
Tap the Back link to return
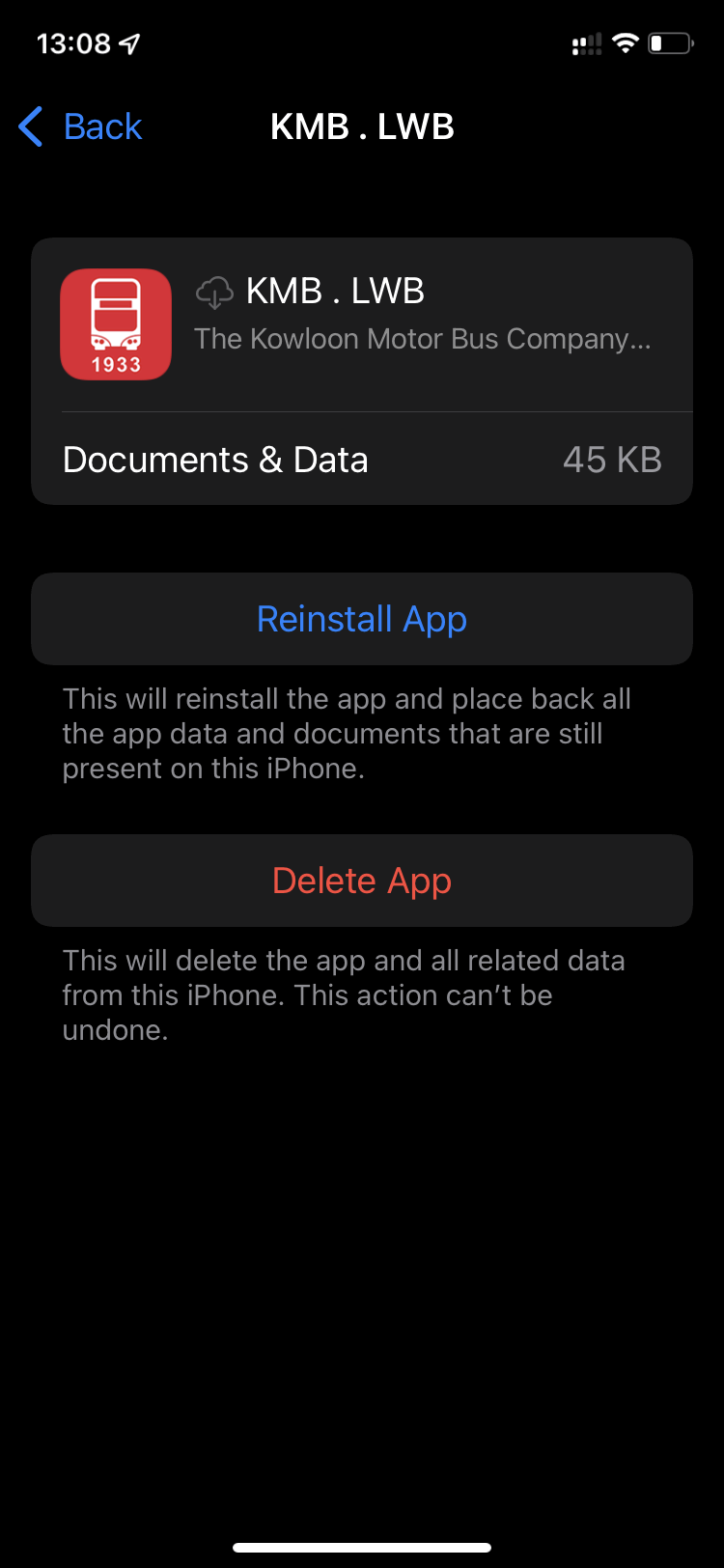tap(101, 126)
